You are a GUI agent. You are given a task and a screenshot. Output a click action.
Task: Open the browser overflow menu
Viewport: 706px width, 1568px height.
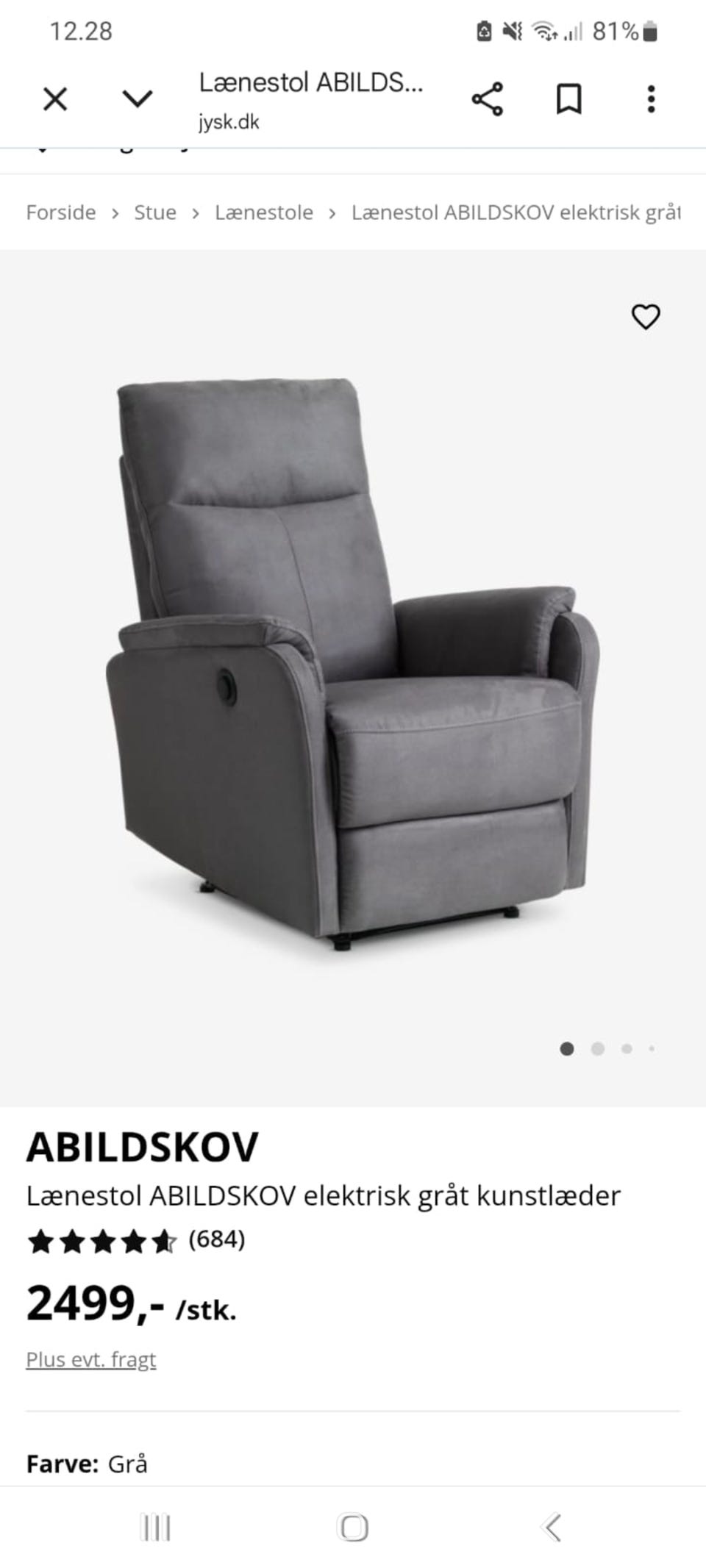point(651,99)
